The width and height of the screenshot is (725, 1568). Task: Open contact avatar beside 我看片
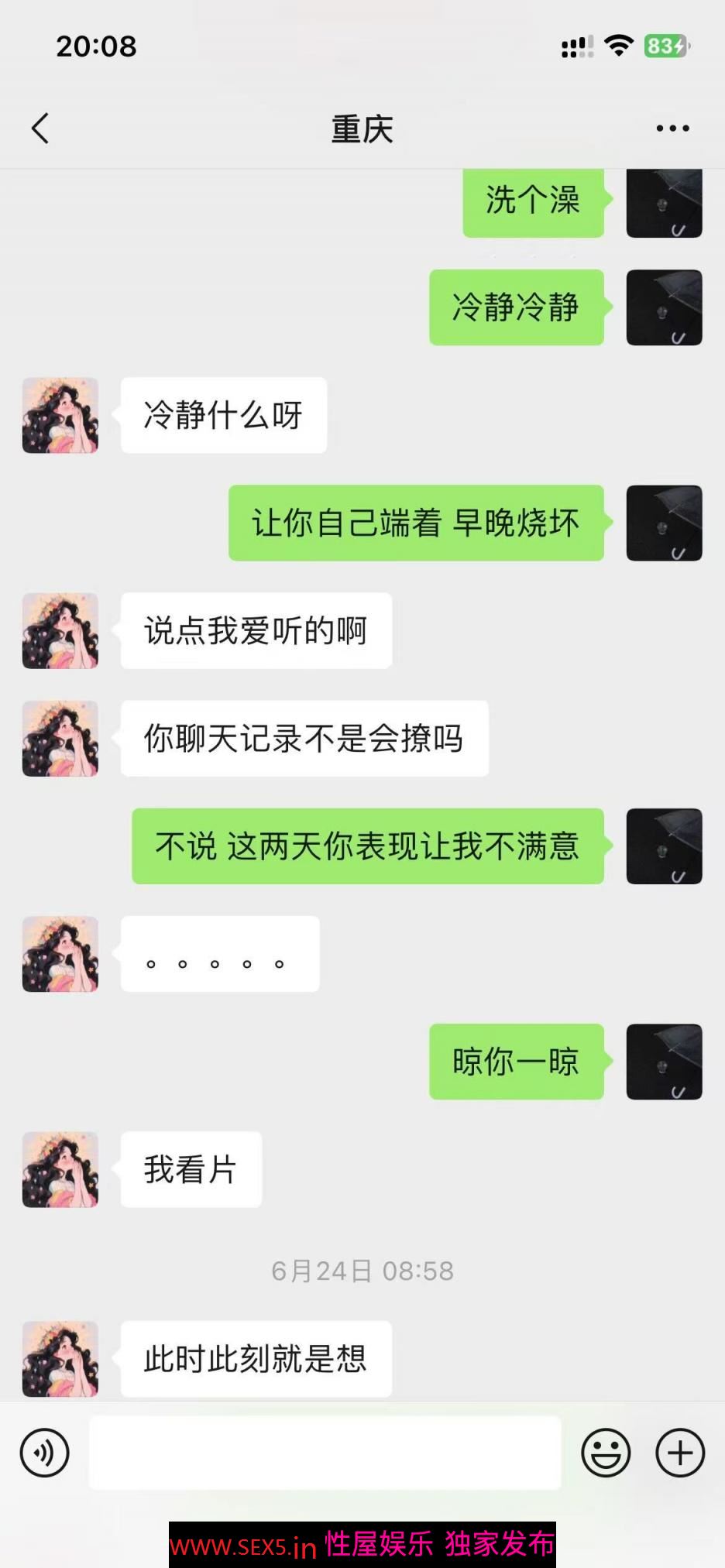click(x=60, y=1169)
